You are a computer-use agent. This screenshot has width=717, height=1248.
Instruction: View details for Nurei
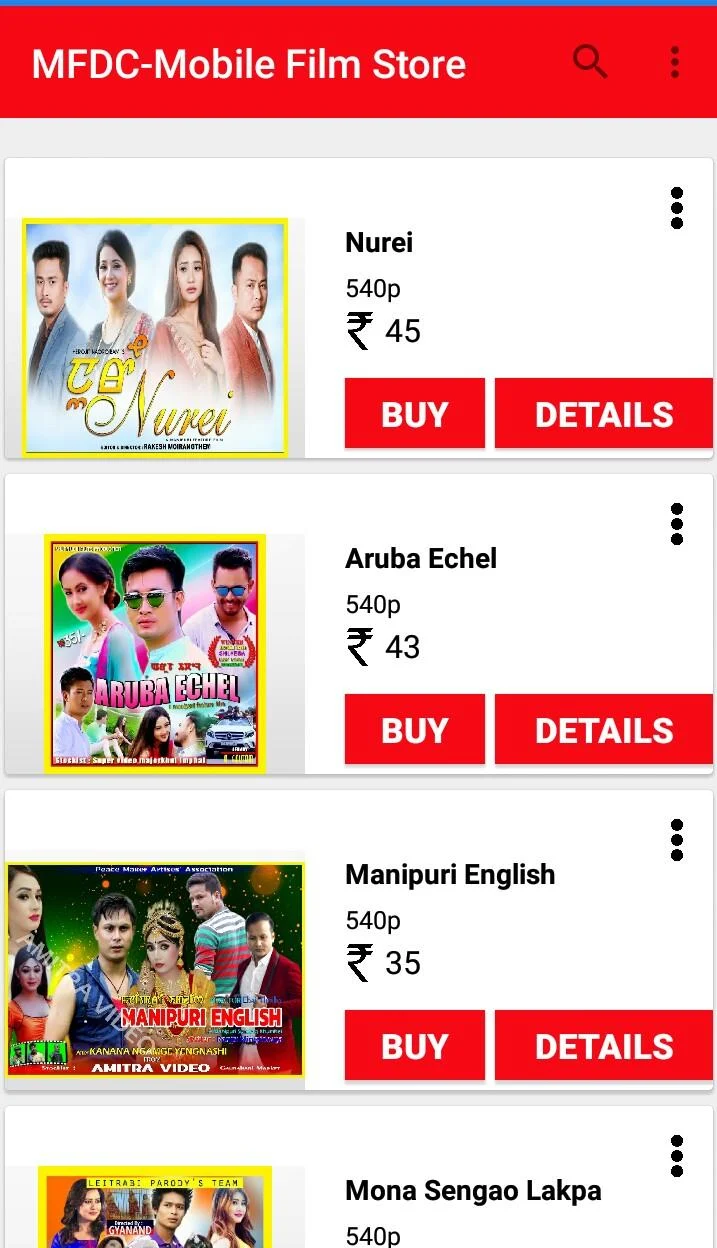[604, 414]
